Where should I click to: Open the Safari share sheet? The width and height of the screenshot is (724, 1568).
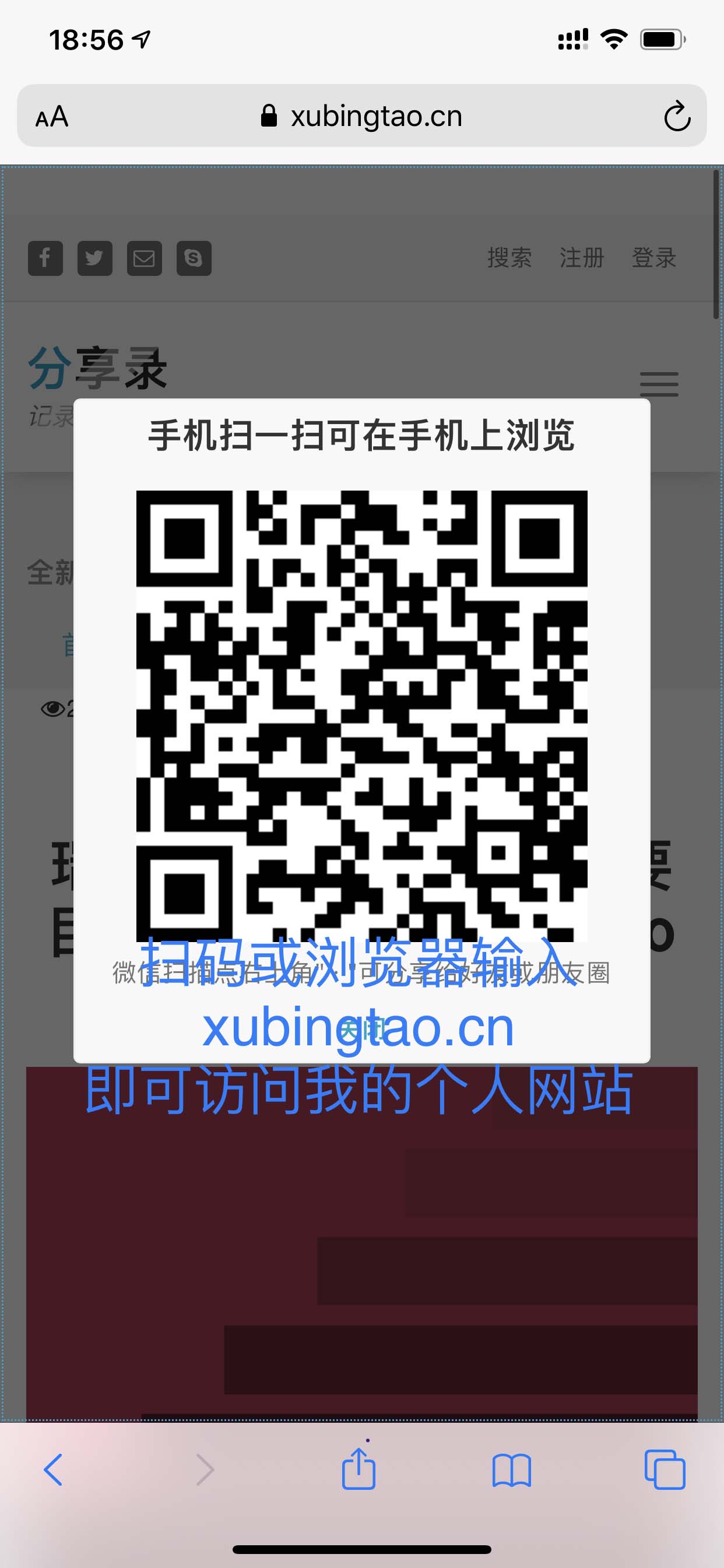359,1471
